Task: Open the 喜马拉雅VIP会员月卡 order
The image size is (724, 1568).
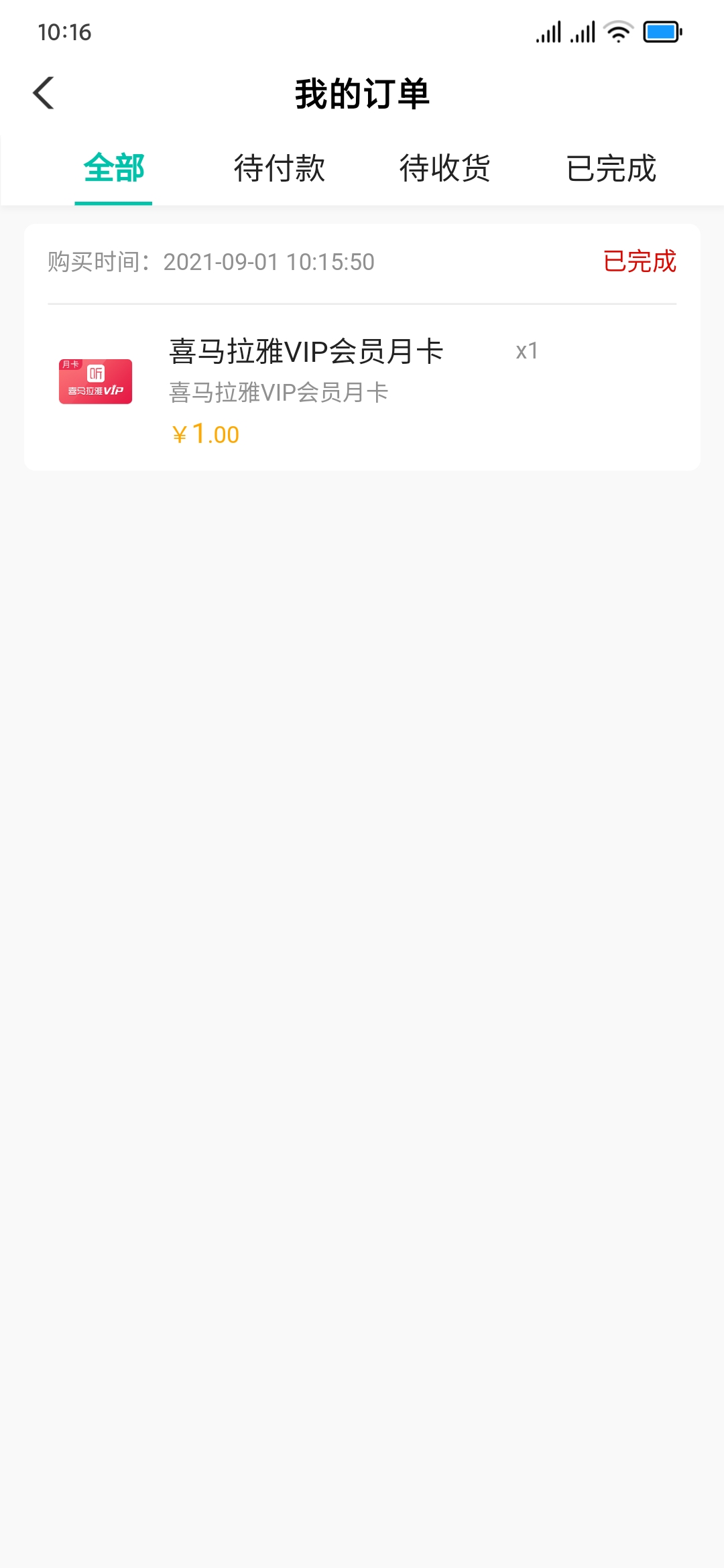Action: (362, 348)
